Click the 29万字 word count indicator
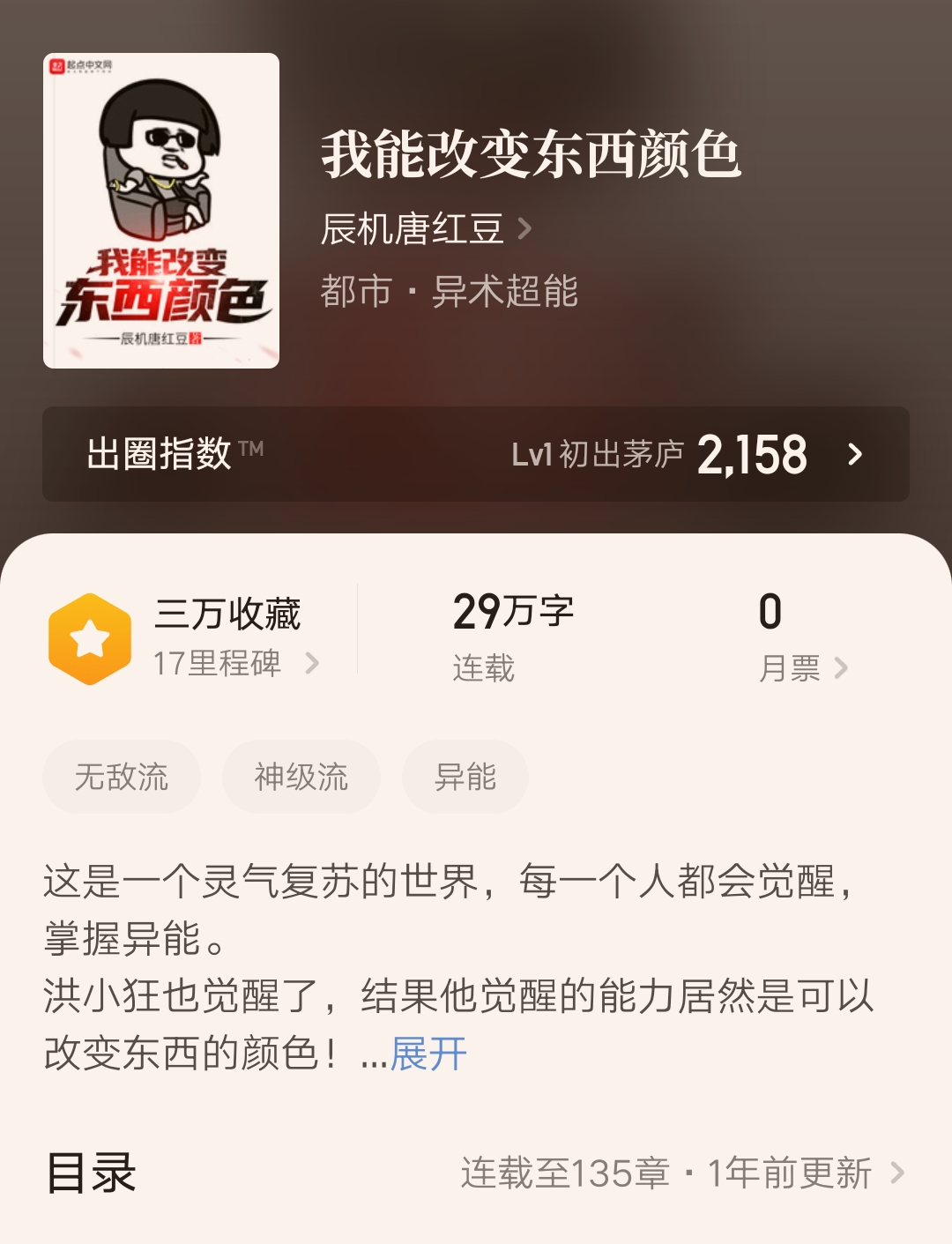This screenshot has width=952, height=1244. click(x=511, y=611)
